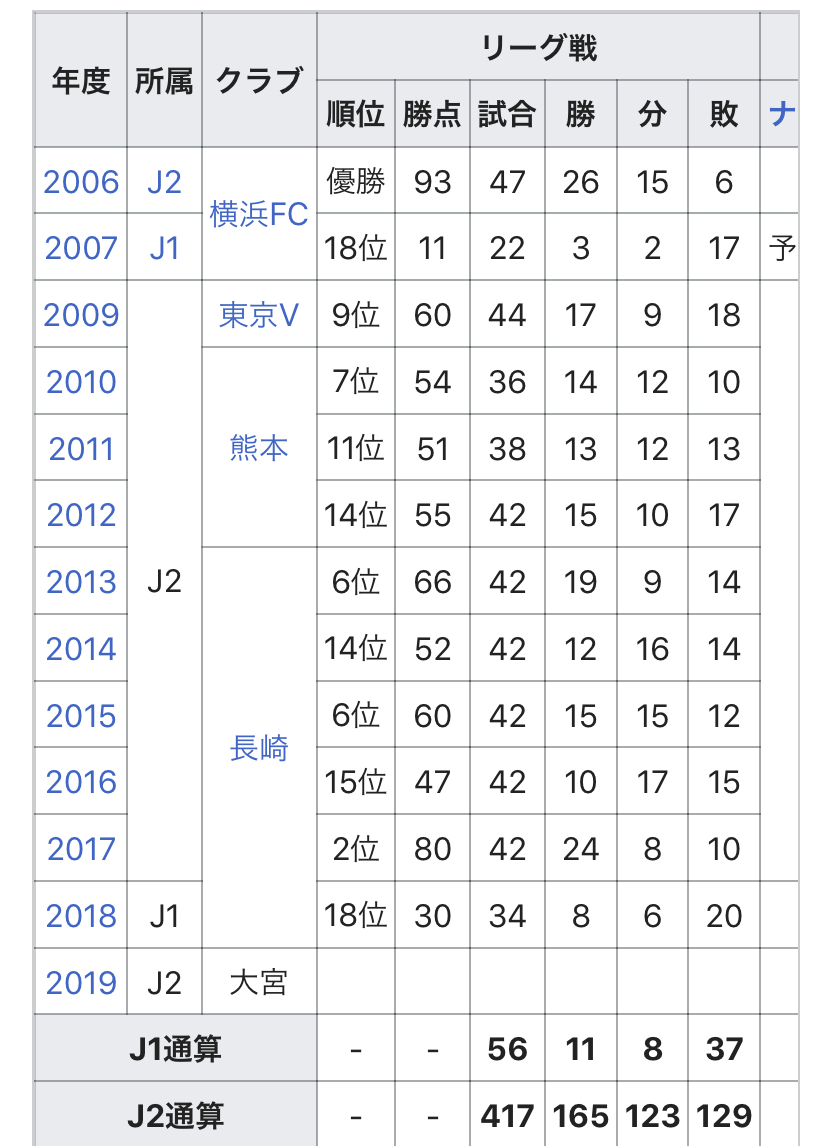
Task: Open the 2009 season link
Action: 81,315
